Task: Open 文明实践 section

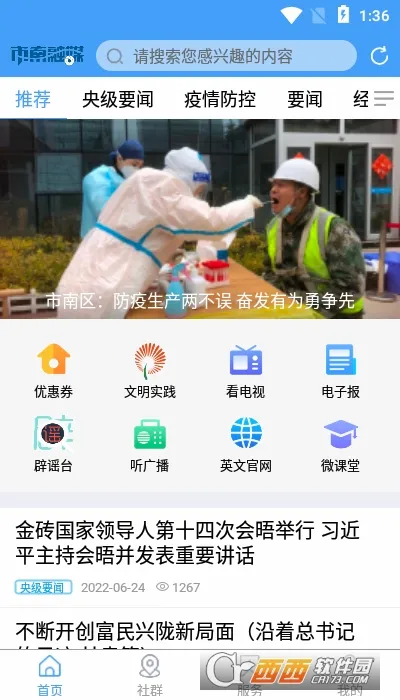Action: click(150, 371)
